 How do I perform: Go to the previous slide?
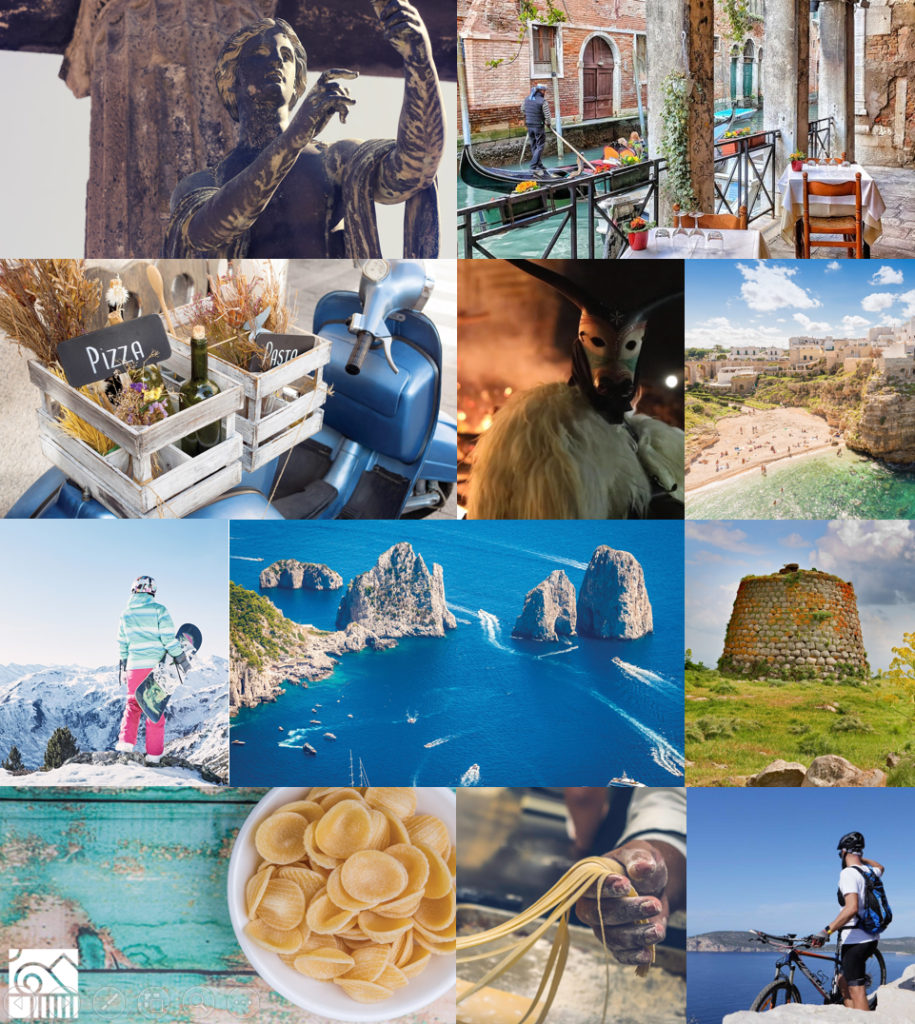pos(19,1003)
